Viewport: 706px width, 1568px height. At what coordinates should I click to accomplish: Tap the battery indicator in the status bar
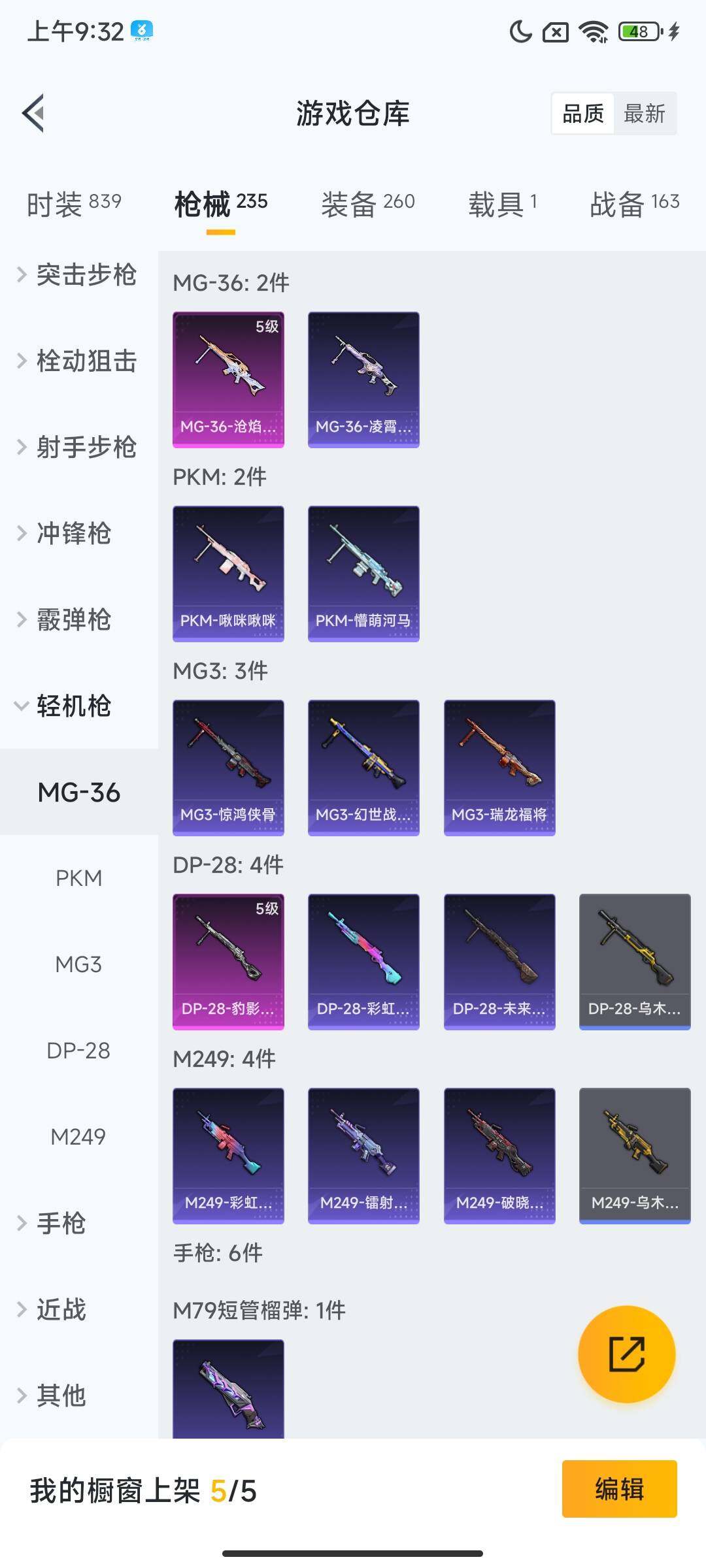point(637,31)
